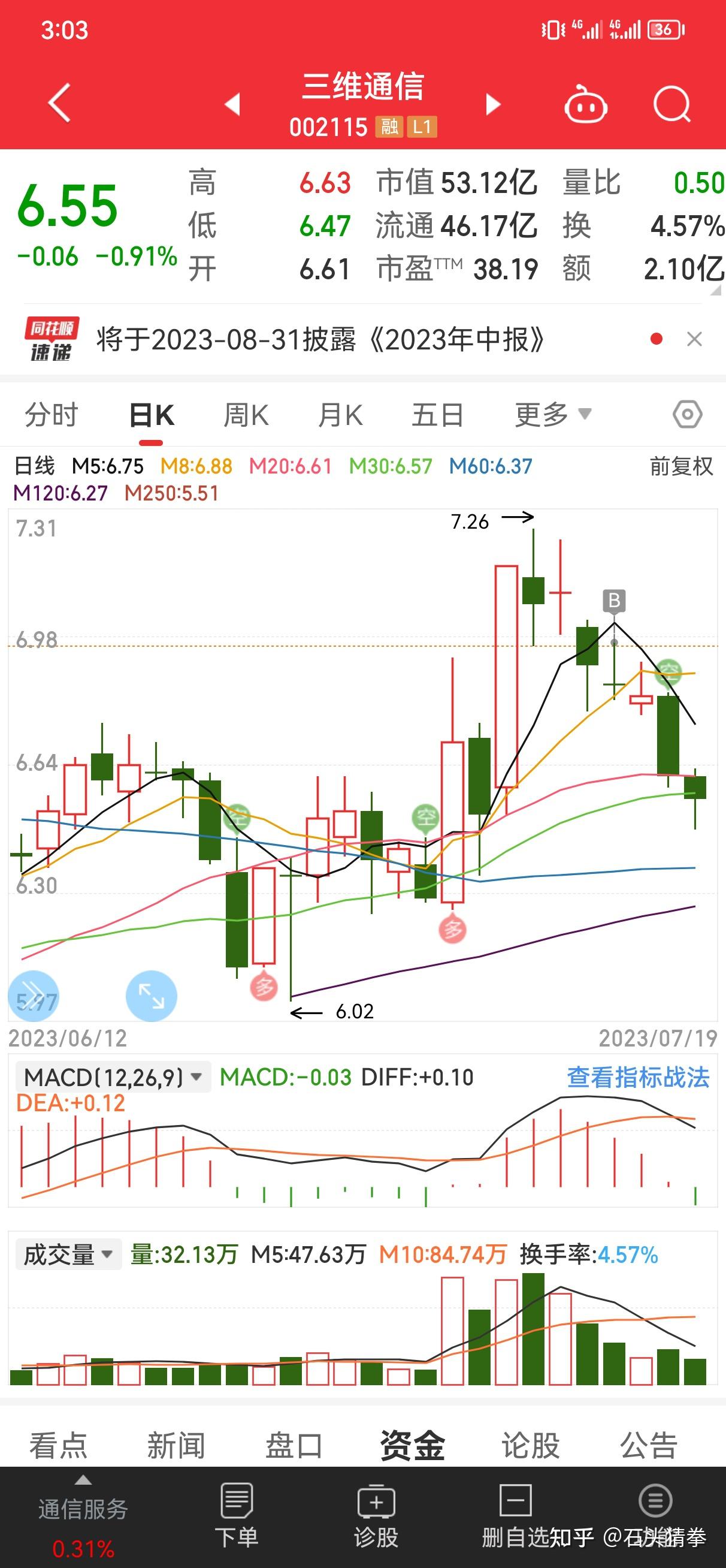Open chart settings hexagon icon
The width and height of the screenshot is (726, 1568).
tap(688, 415)
